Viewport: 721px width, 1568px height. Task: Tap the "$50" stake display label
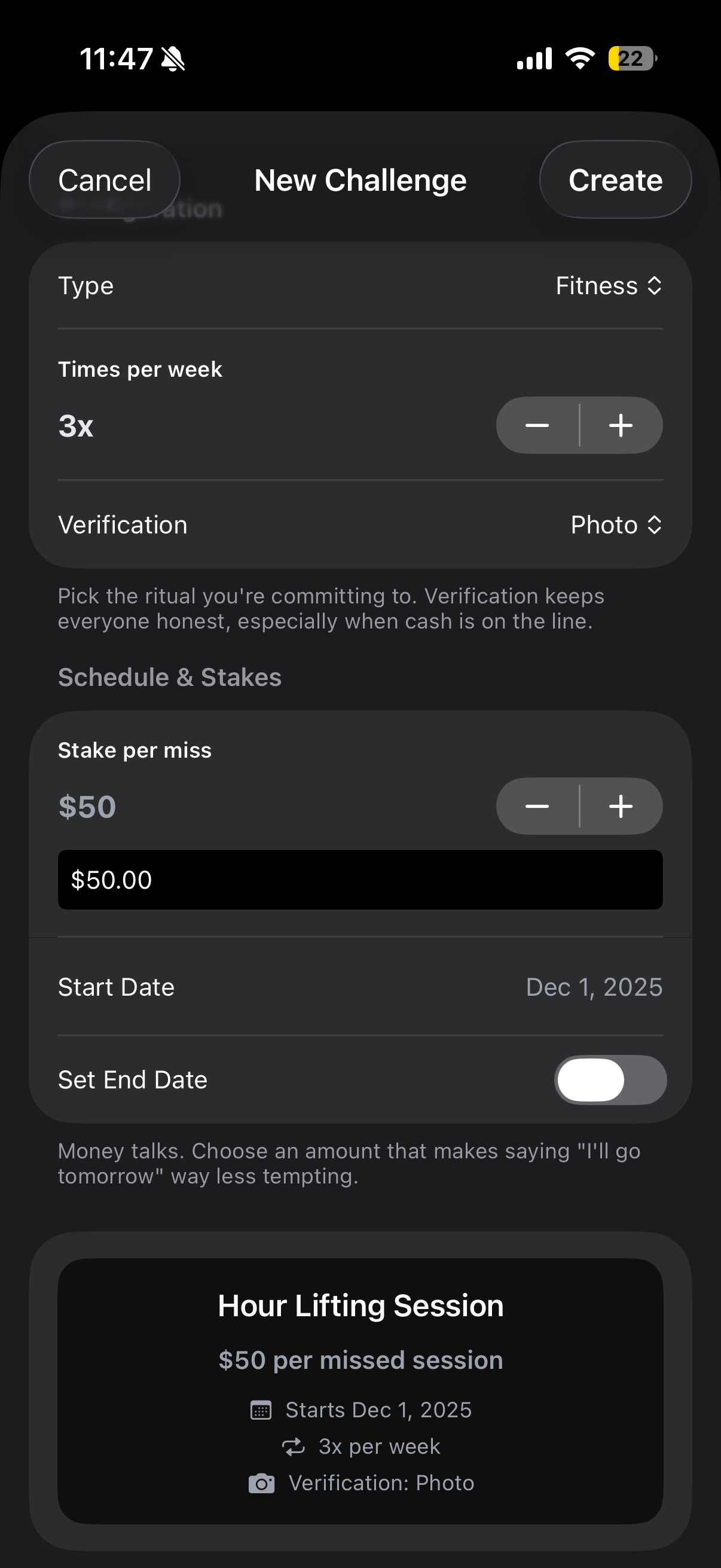click(x=87, y=806)
